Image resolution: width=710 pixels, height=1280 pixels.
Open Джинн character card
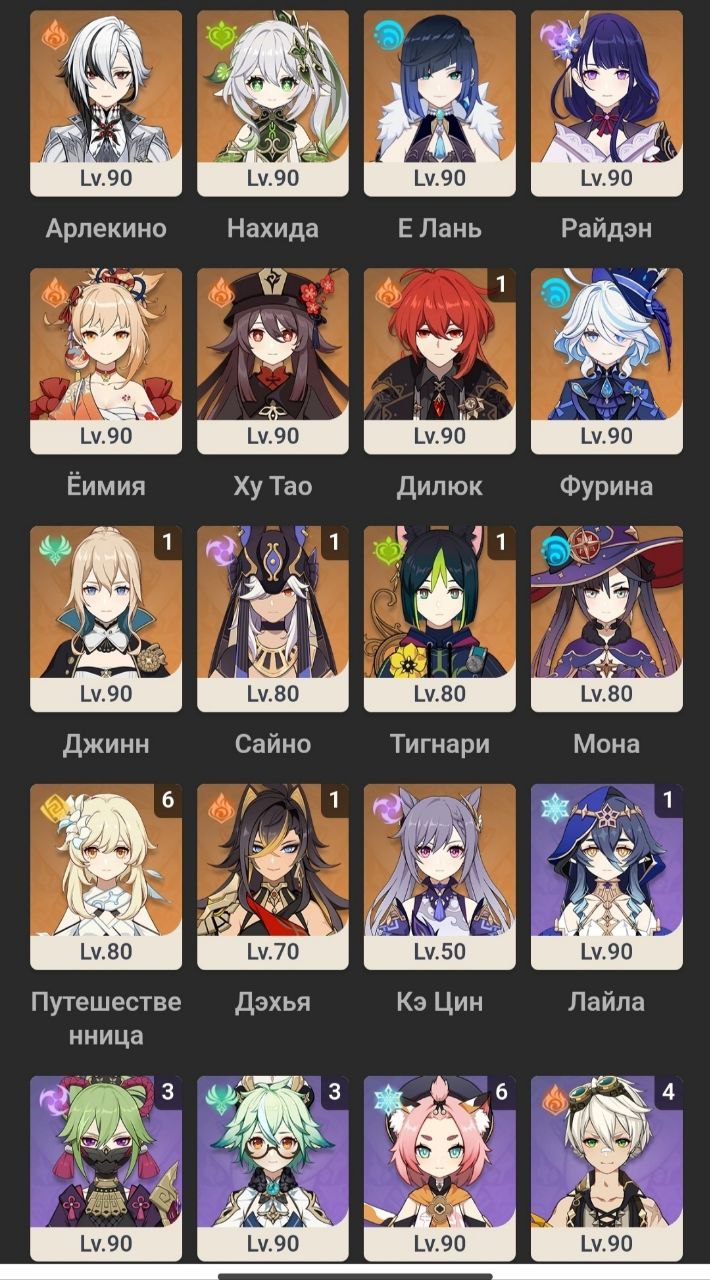(106, 616)
